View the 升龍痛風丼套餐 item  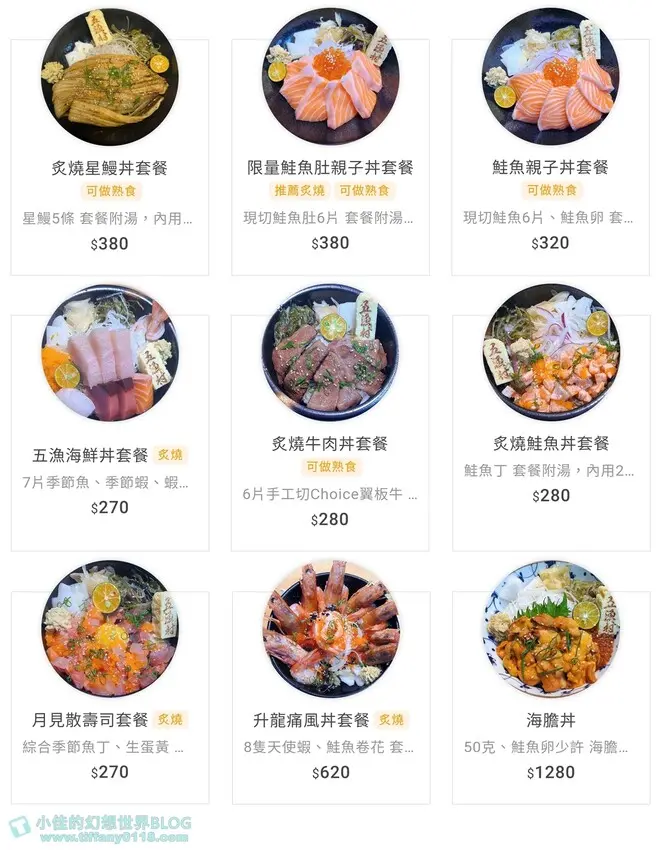pyautogui.click(x=330, y=720)
